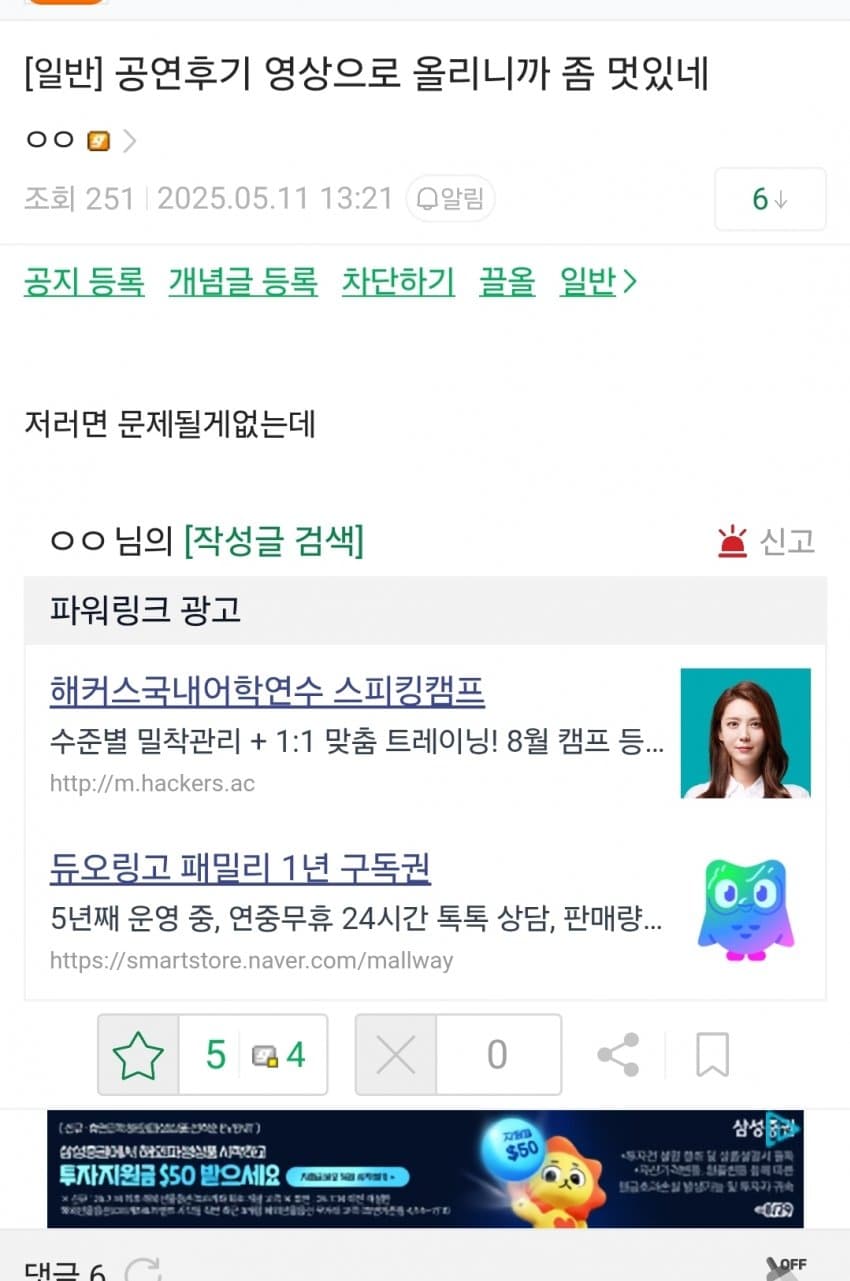The image size is (850, 1281).
Task: Open the 해커스 ad thumbnail image
Action: (745, 733)
